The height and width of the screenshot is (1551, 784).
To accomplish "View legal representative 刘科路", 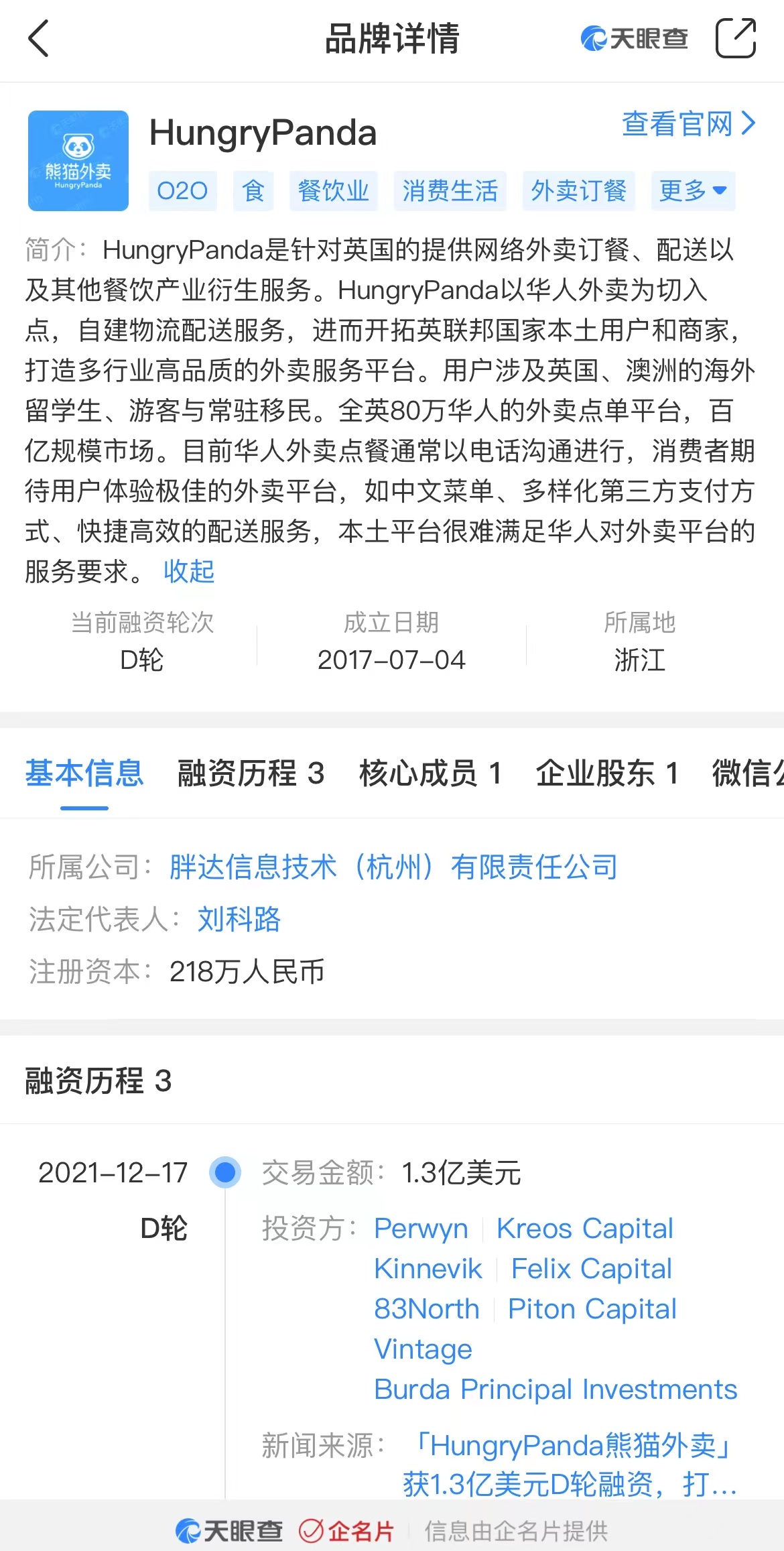I will (239, 919).
